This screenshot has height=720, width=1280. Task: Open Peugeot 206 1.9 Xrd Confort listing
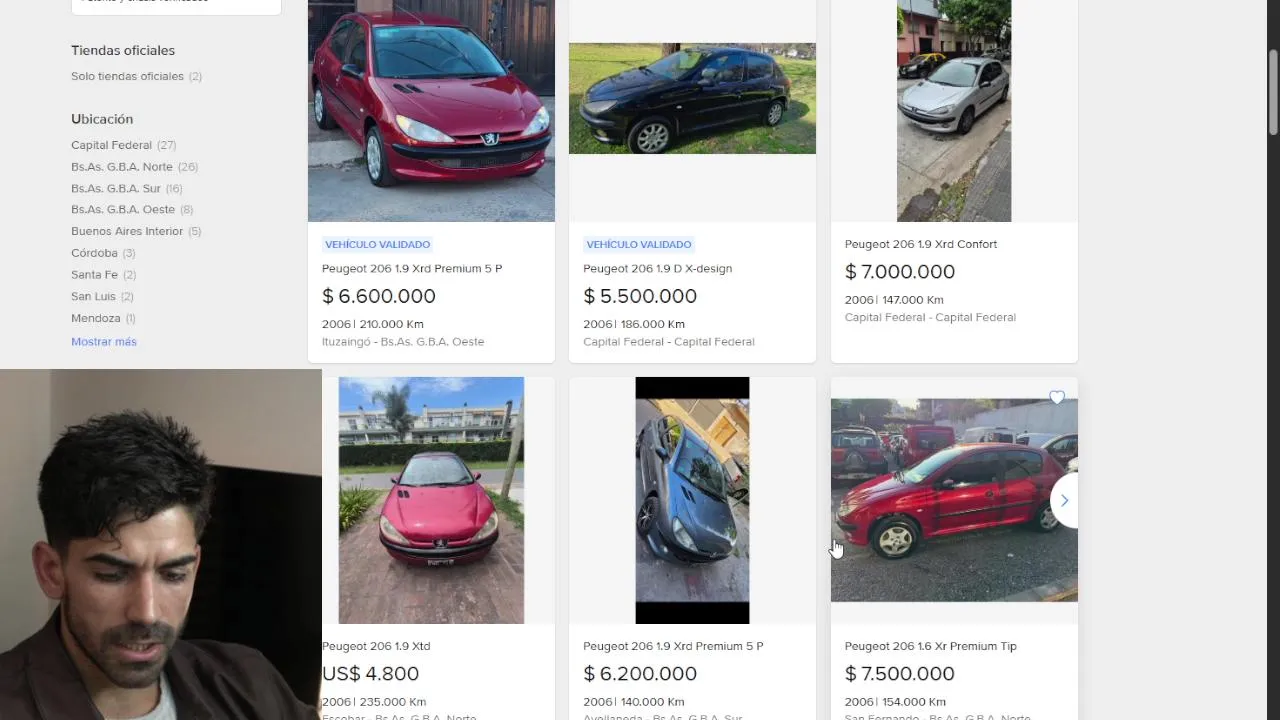tap(920, 244)
